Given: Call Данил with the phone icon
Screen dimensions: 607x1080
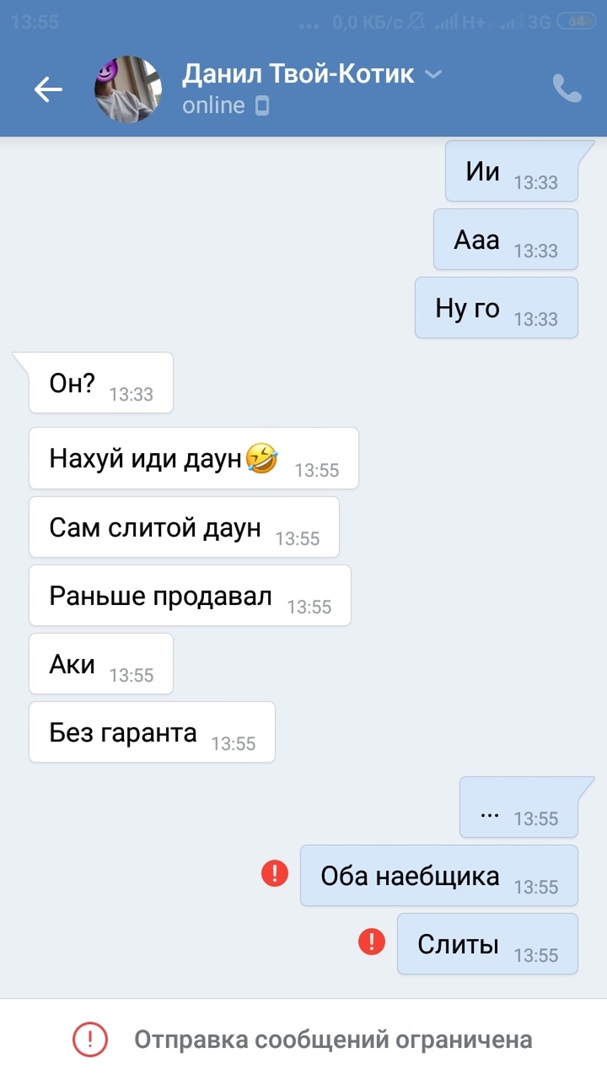Looking at the screenshot, I should tap(567, 90).
